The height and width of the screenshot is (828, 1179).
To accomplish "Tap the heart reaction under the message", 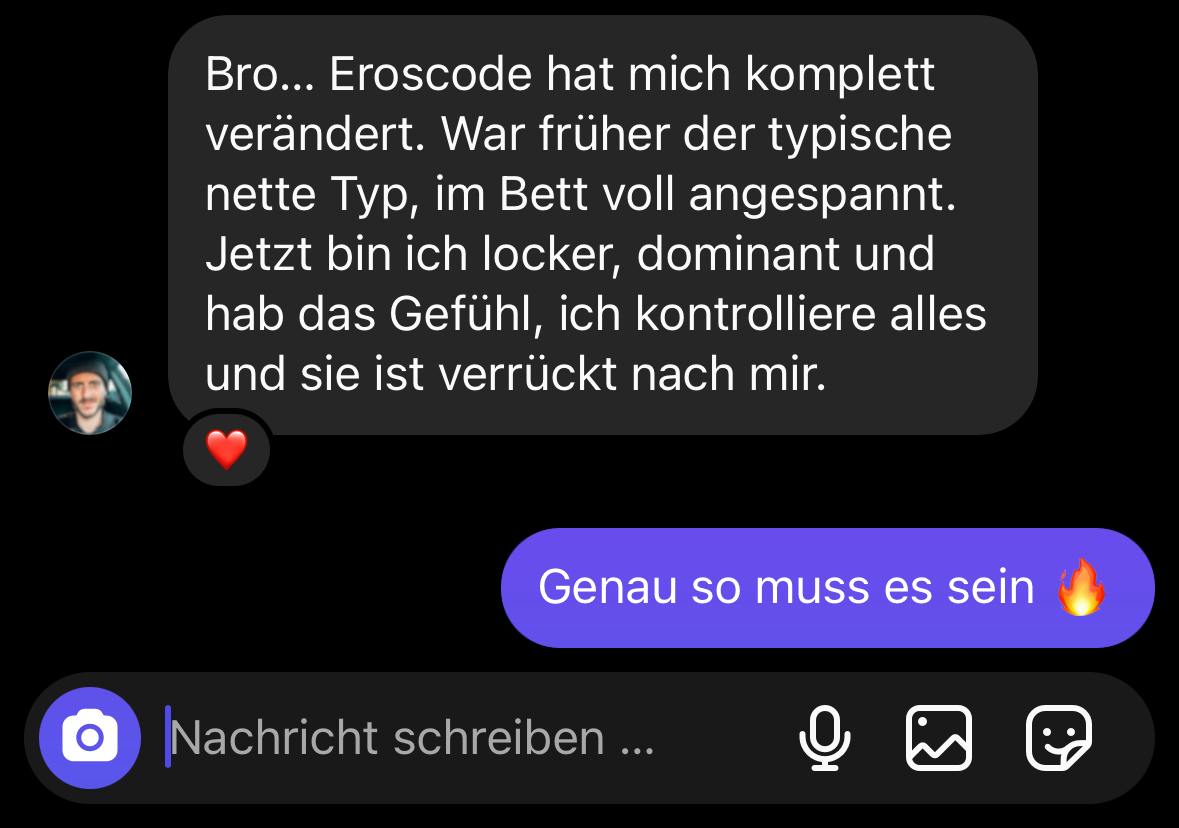I will (226, 451).
